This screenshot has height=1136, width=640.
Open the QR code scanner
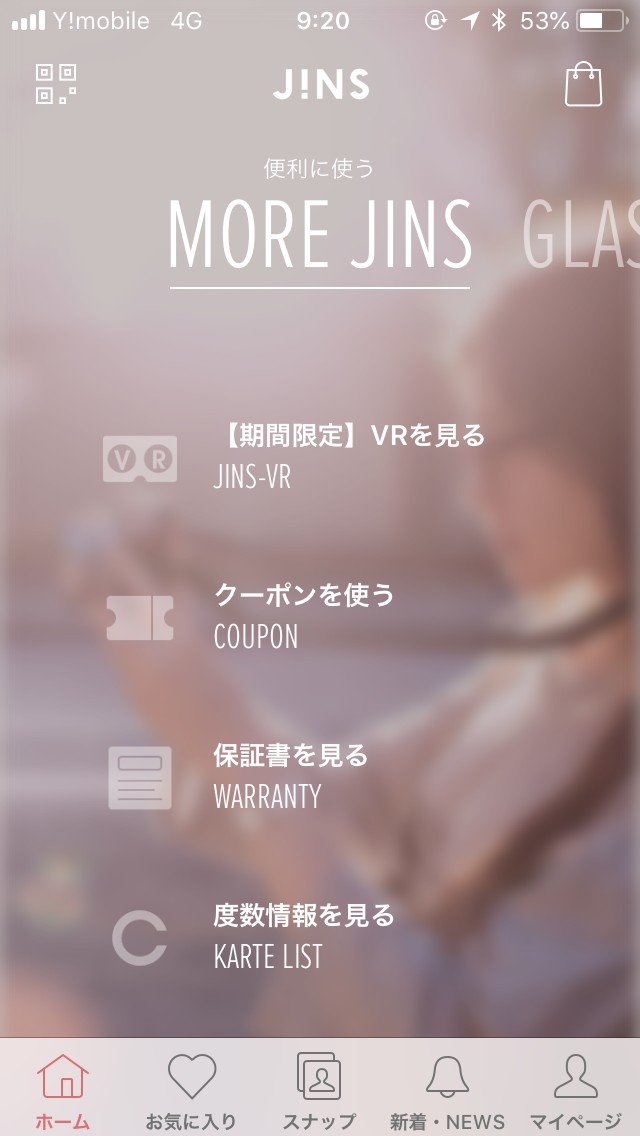[56, 84]
